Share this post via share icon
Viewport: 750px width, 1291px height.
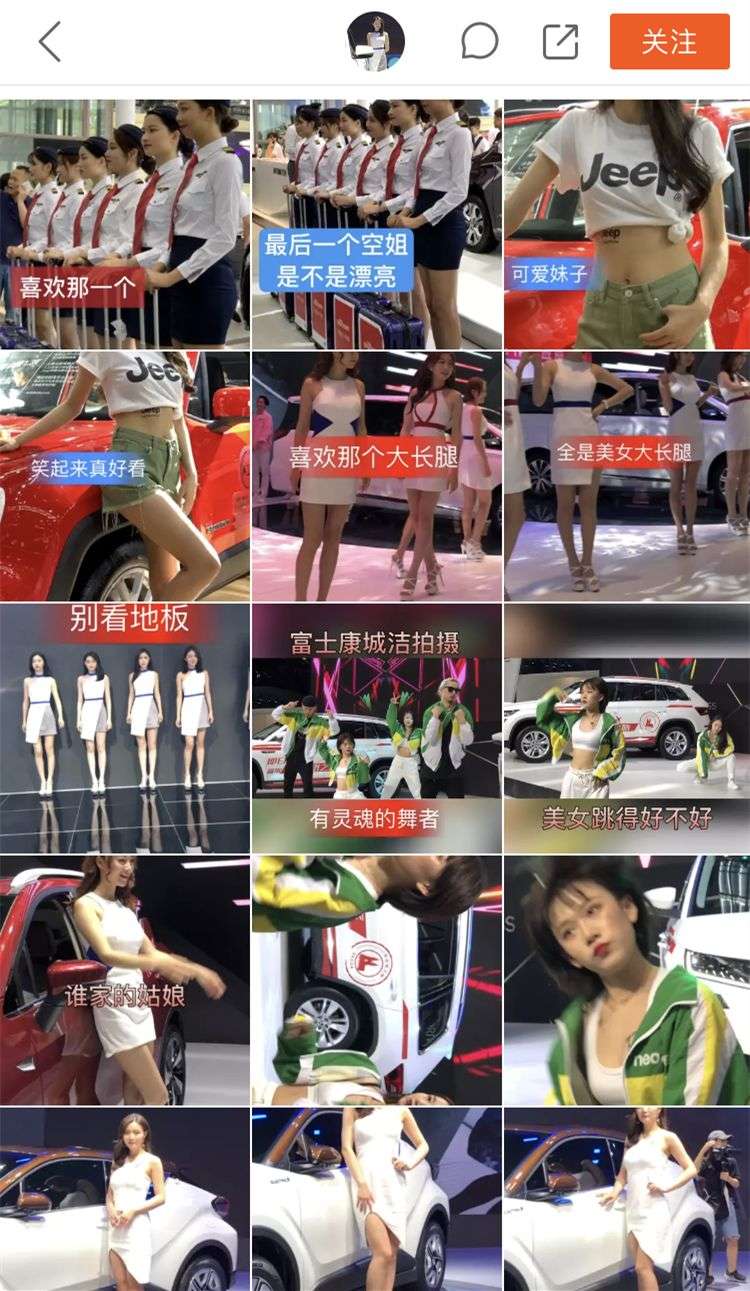[x=560, y=42]
